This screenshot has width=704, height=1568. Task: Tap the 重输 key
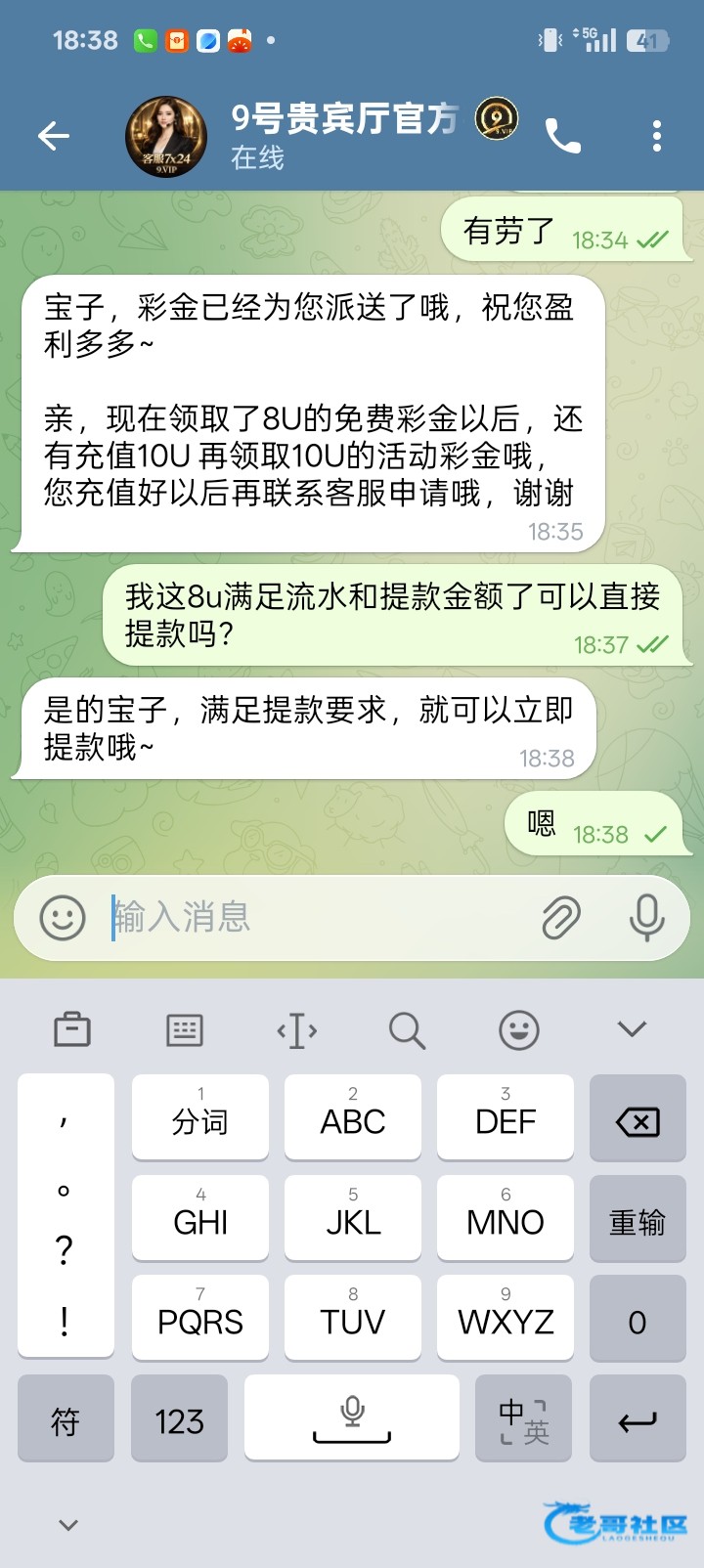point(638,1218)
